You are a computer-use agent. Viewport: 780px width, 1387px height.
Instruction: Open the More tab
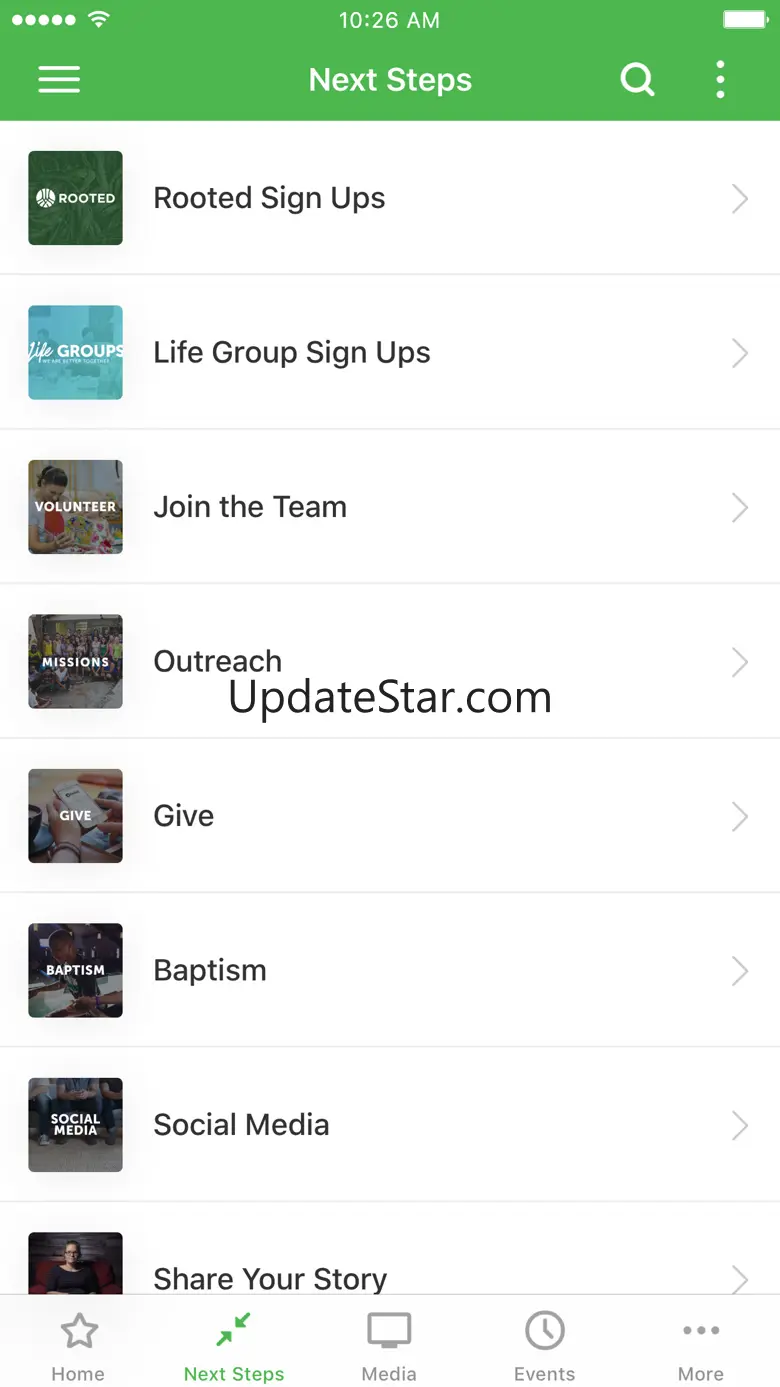point(700,1345)
